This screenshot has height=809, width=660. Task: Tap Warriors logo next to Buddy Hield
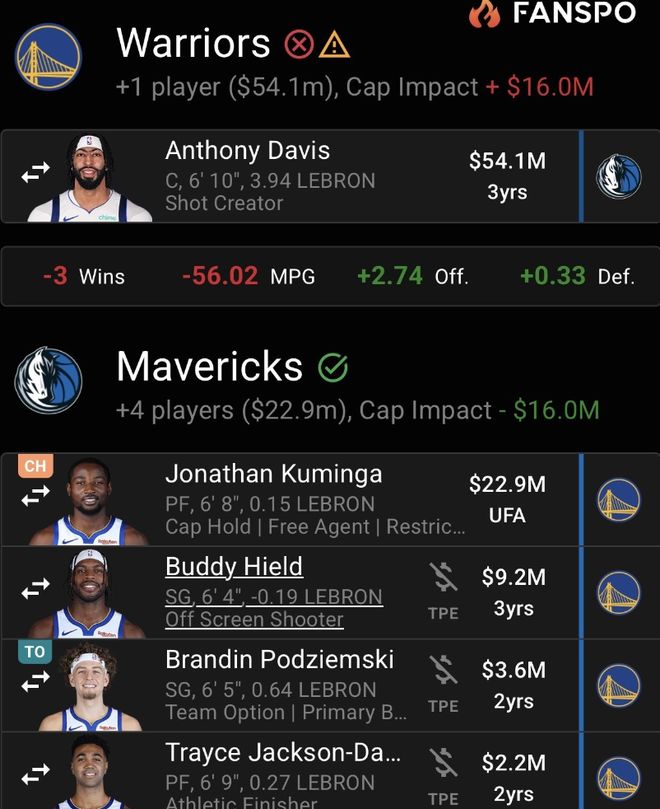tap(618, 592)
